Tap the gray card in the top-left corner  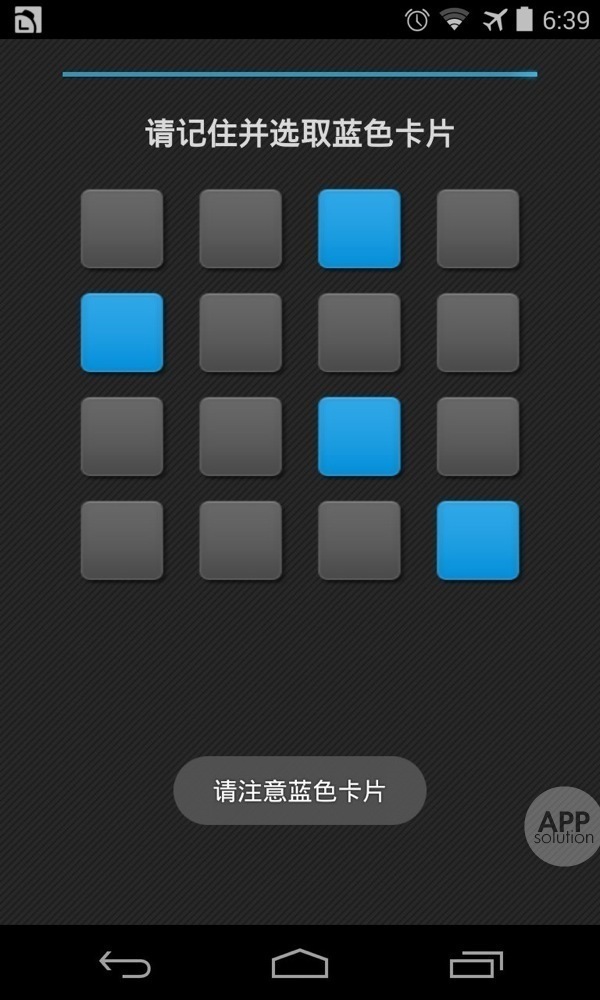pos(122,229)
